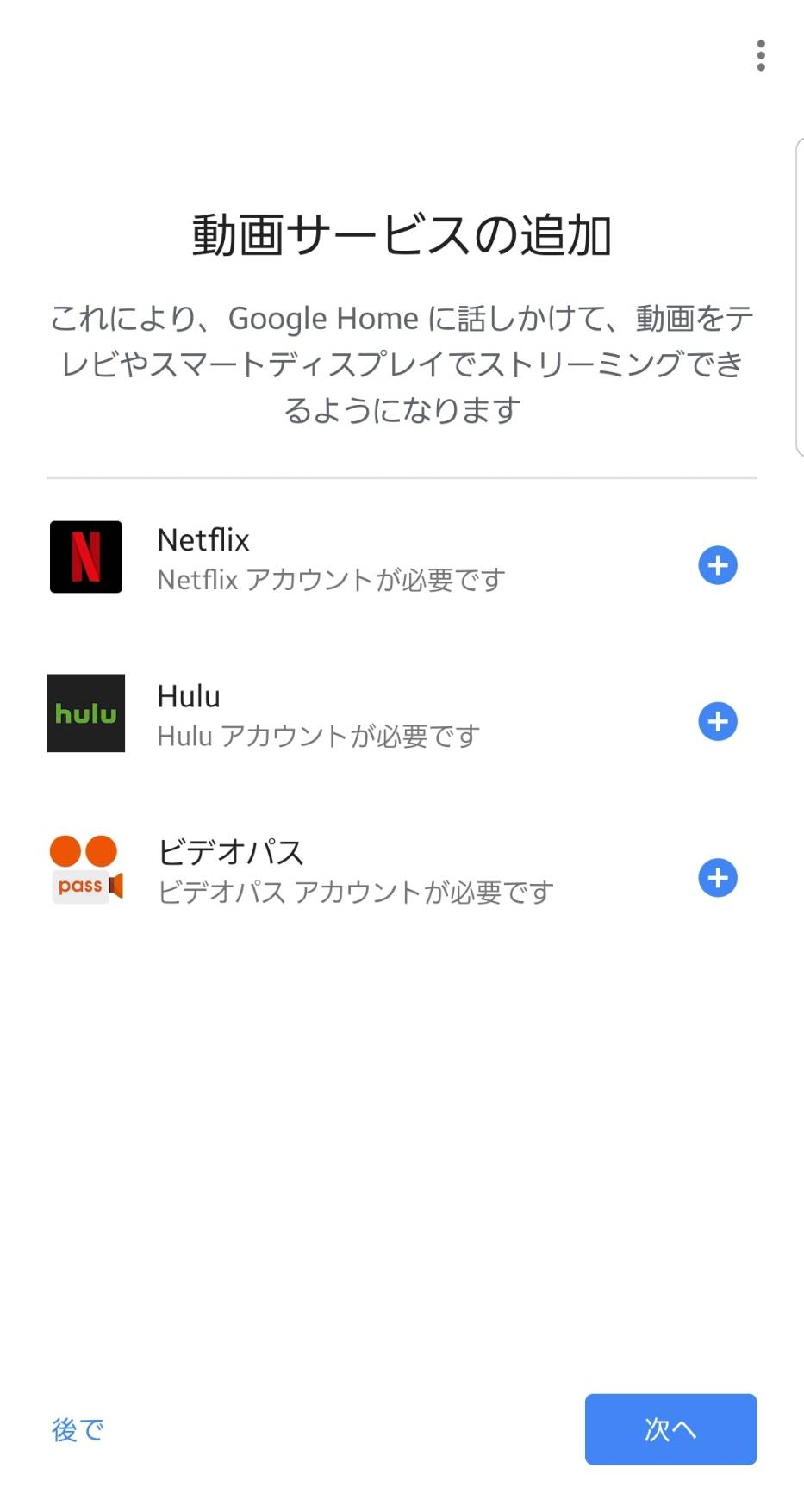Add the Hulu service via its plus control
This screenshot has height=1512, width=804.
coord(716,722)
